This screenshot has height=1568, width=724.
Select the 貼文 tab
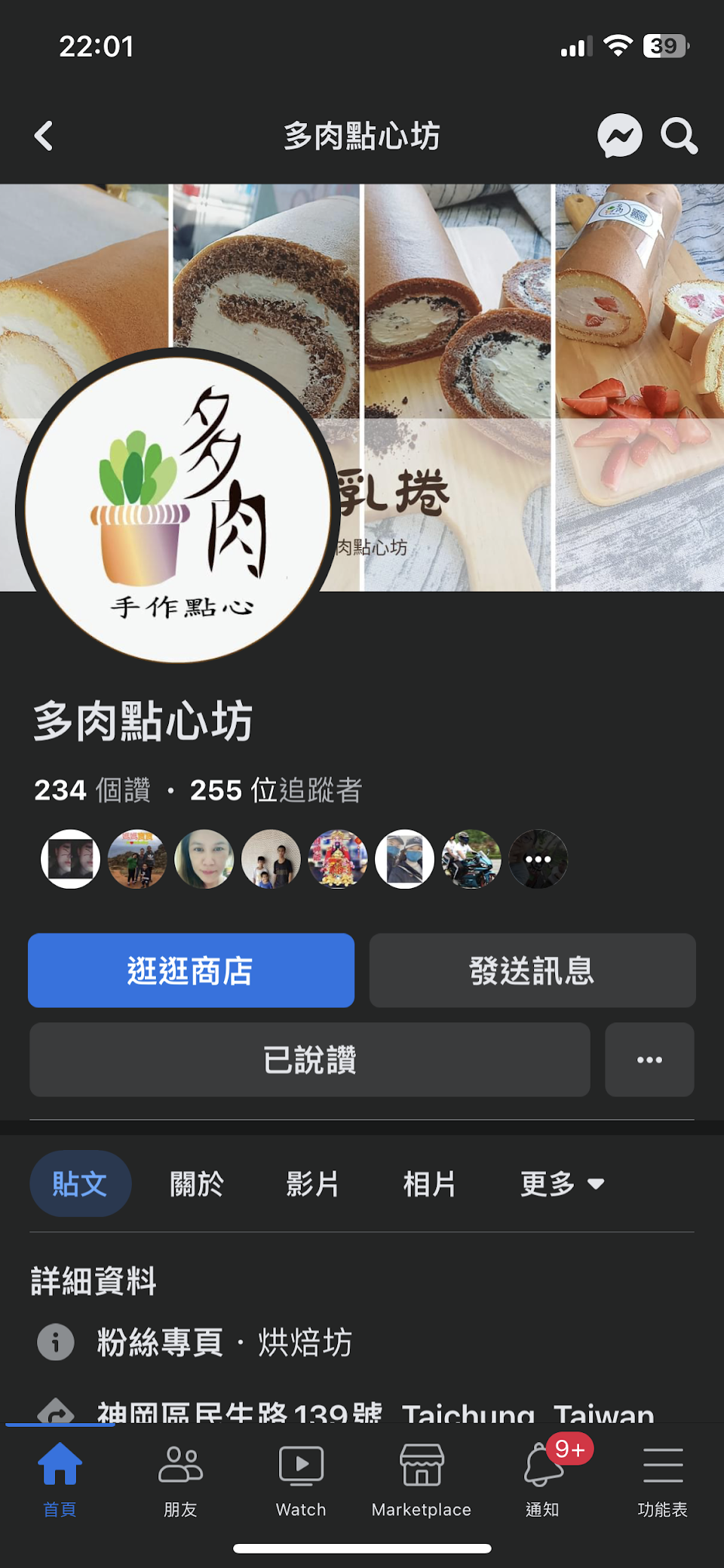click(x=80, y=1183)
